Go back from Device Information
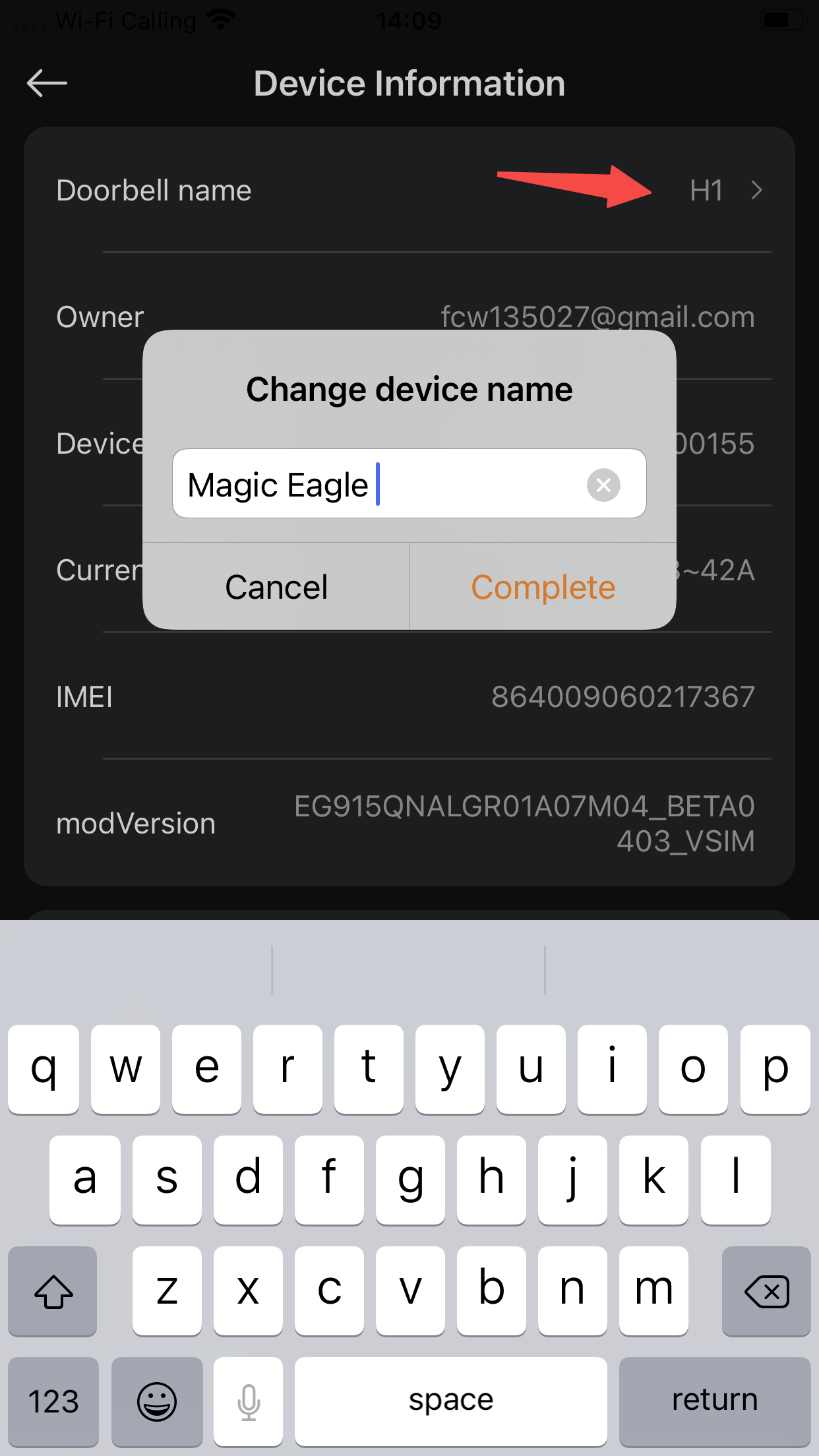 click(x=47, y=83)
